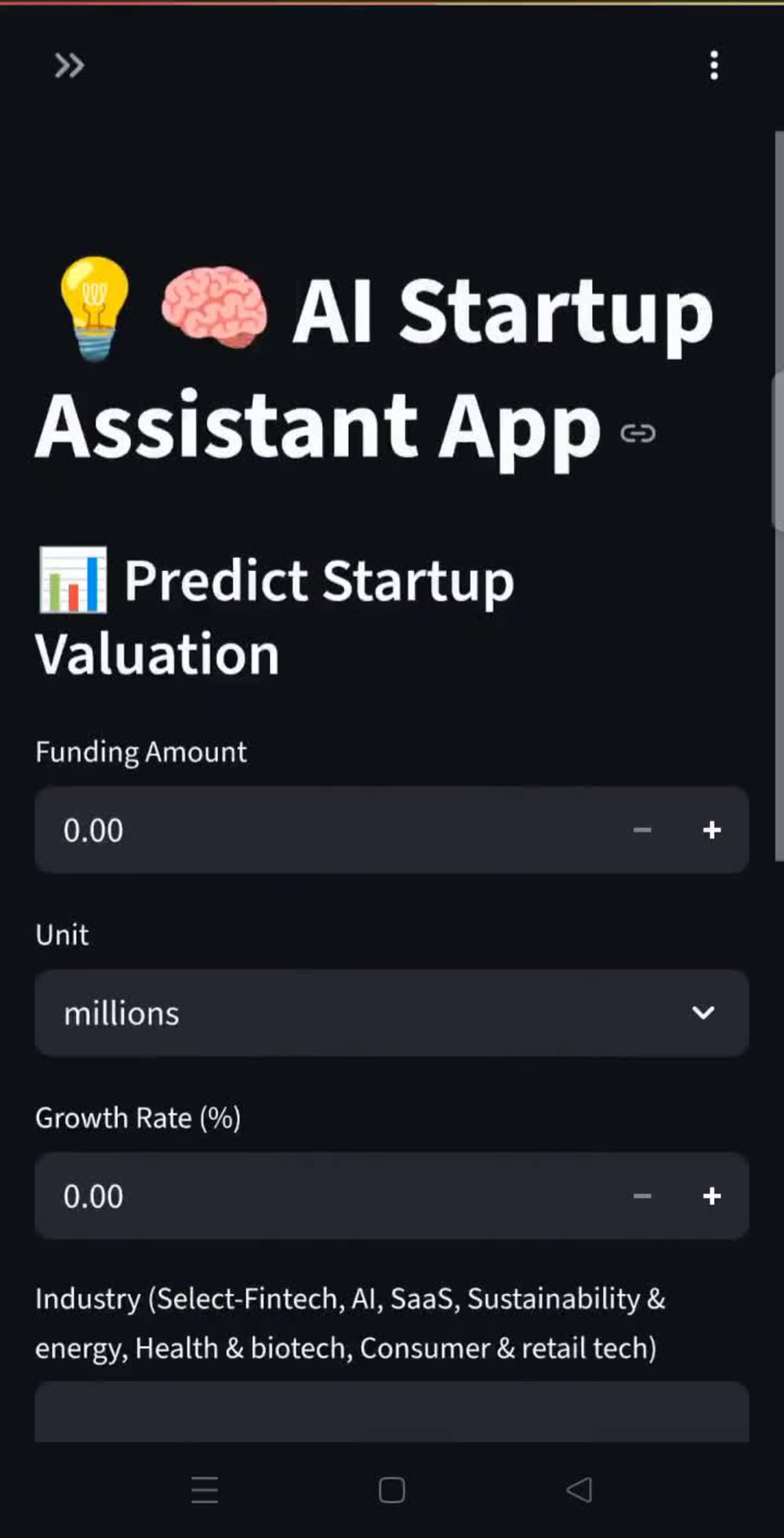This screenshot has width=784, height=1538.
Task: Decrease Funding Amount with the minus button
Action: [x=642, y=830]
